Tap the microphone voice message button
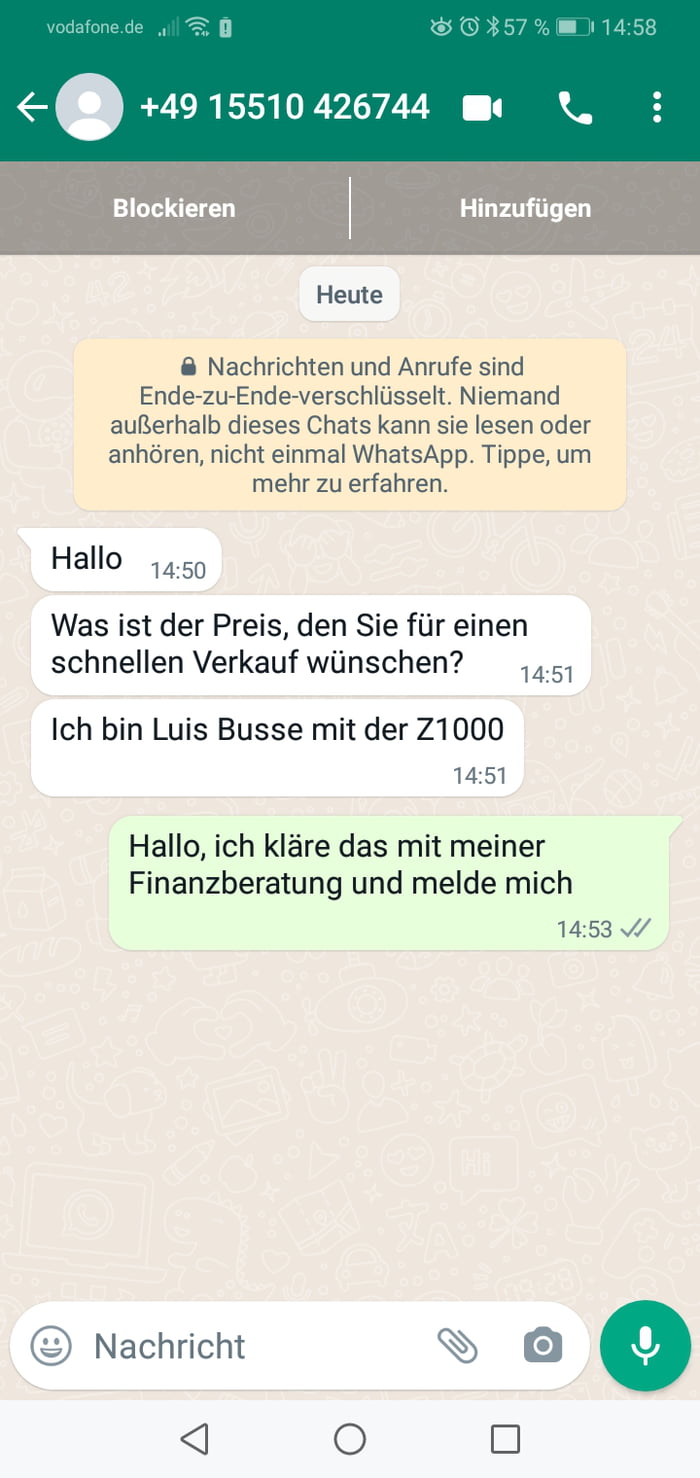The image size is (700, 1478). [x=645, y=1345]
